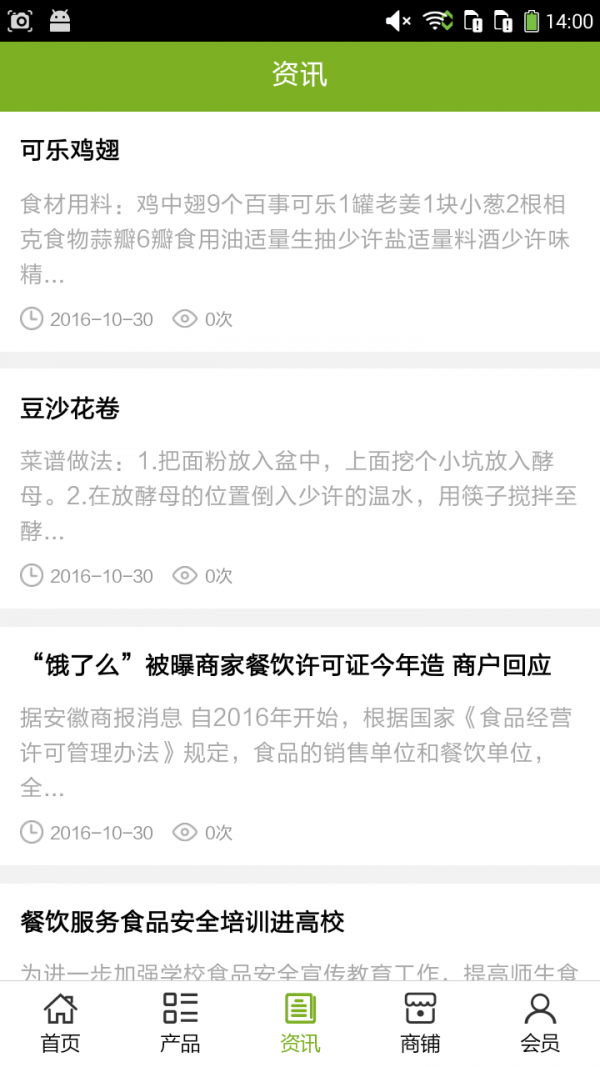Viewport: 600px width, 1067px height.
Task: Open 餐饮服务食品安全培训进高校 article
Action: (x=182, y=922)
